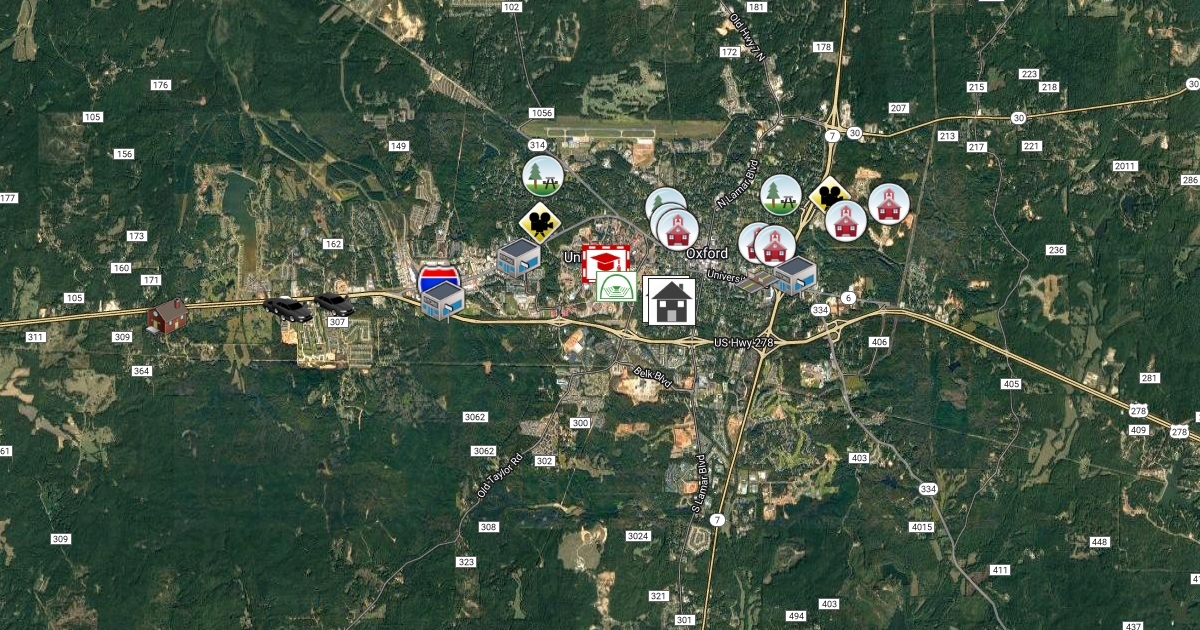This screenshot has width=1200, height=630.
Task: Select the store marker beside route 334
Action: [795, 273]
